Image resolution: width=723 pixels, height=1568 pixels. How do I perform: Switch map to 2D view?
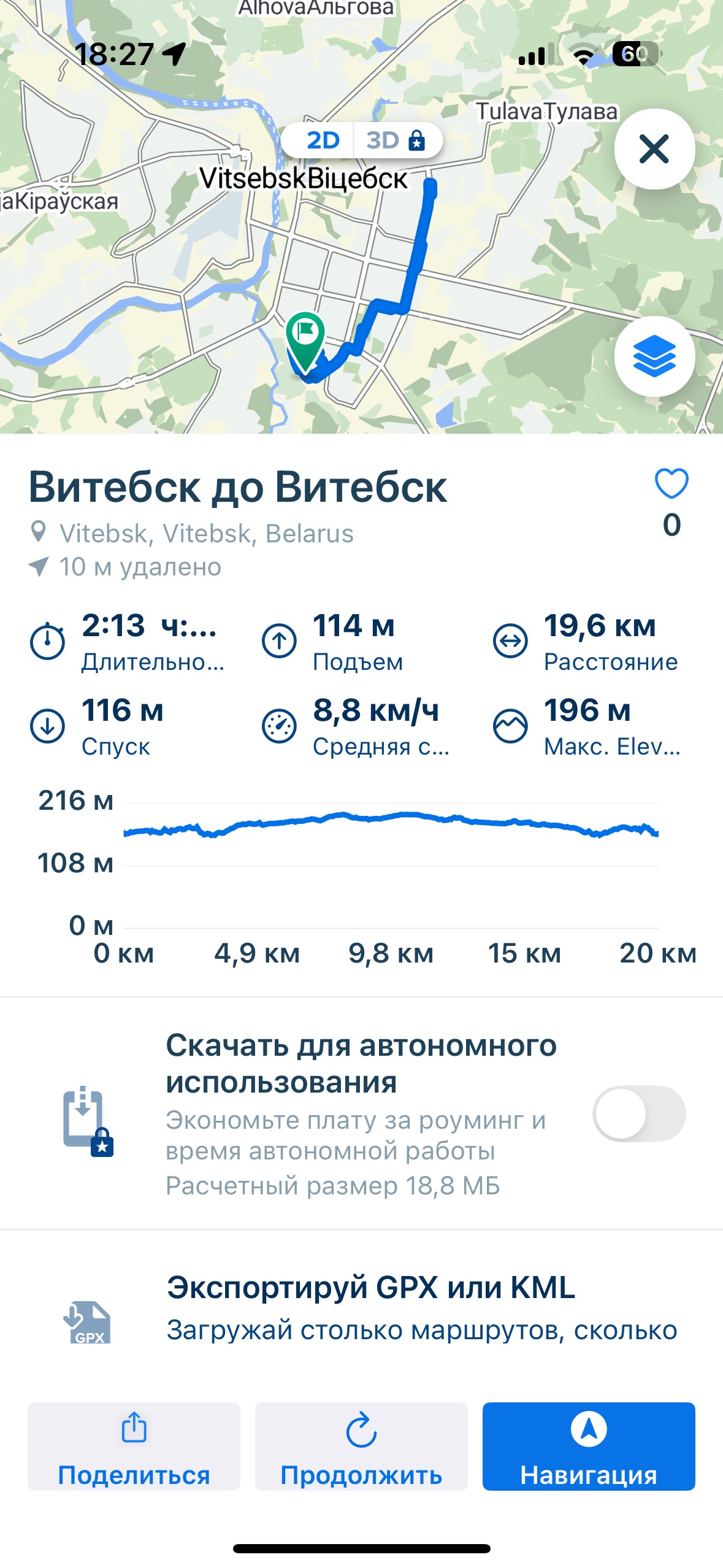tap(323, 140)
